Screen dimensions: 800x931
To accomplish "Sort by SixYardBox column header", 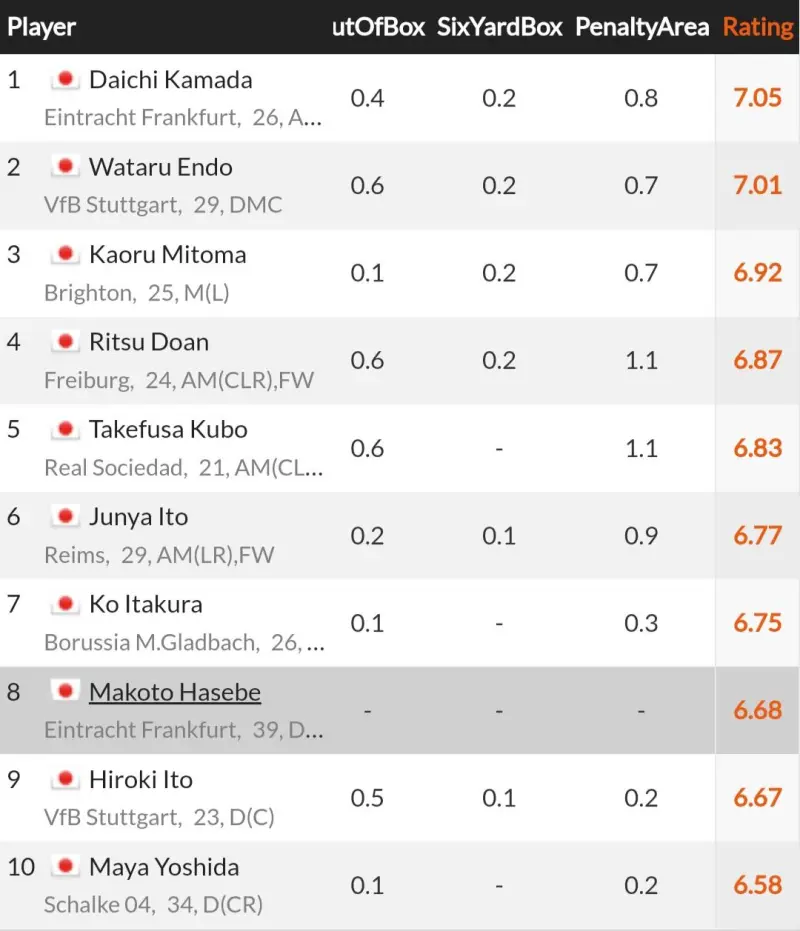I will point(498,27).
